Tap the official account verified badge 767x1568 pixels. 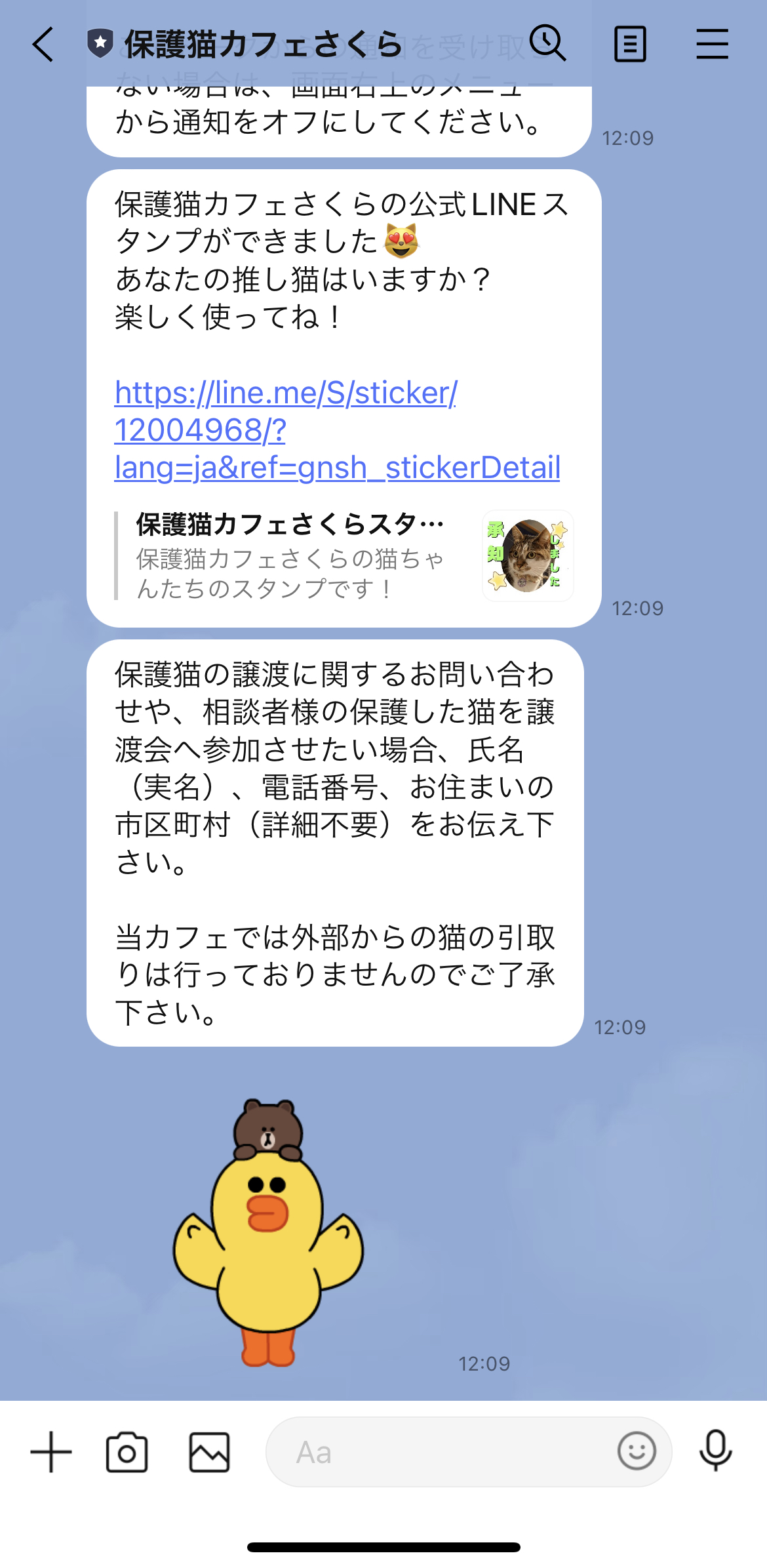click(98, 43)
